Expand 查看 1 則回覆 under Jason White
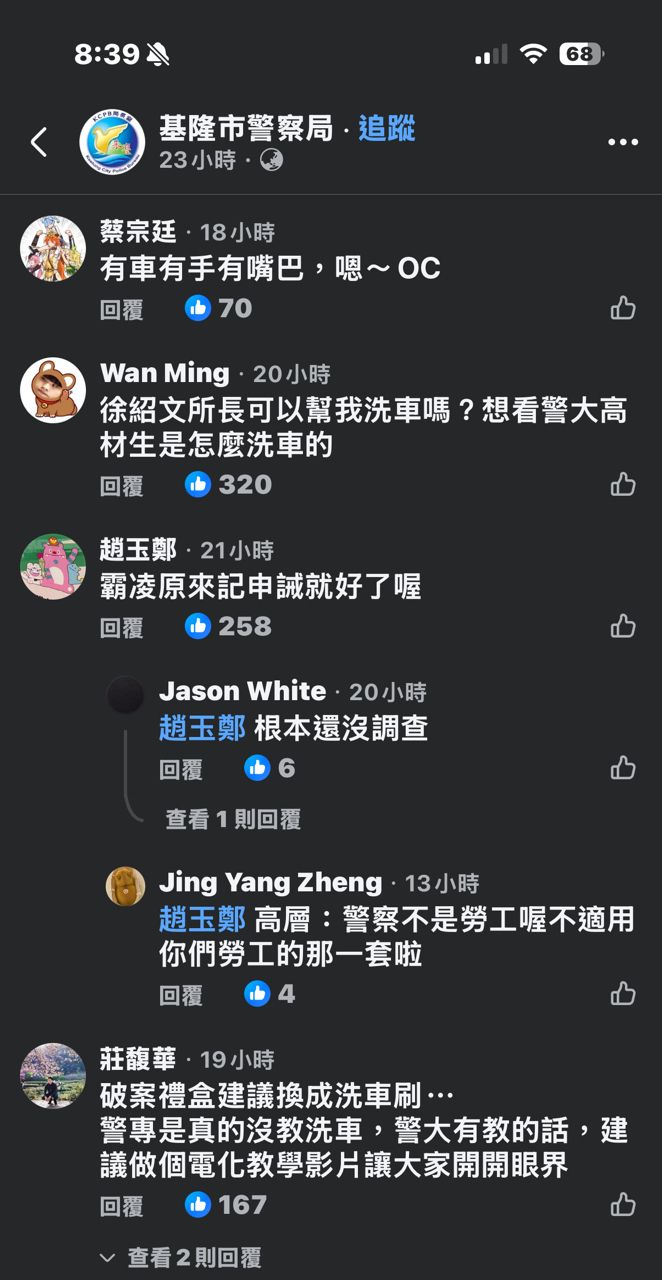Screen dimensions: 662x1280 click(x=233, y=820)
